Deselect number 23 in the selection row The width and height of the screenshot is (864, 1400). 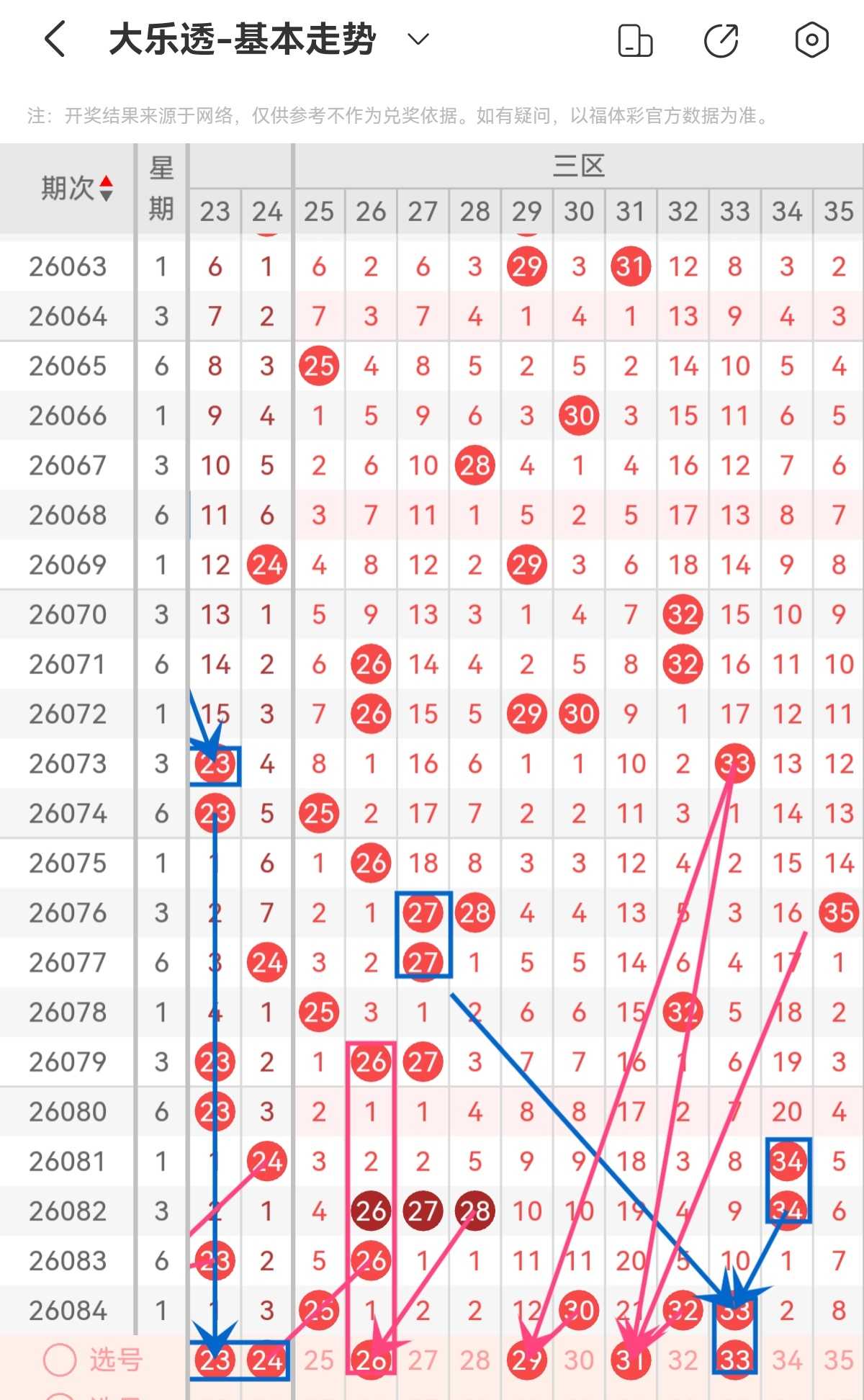click(215, 1360)
